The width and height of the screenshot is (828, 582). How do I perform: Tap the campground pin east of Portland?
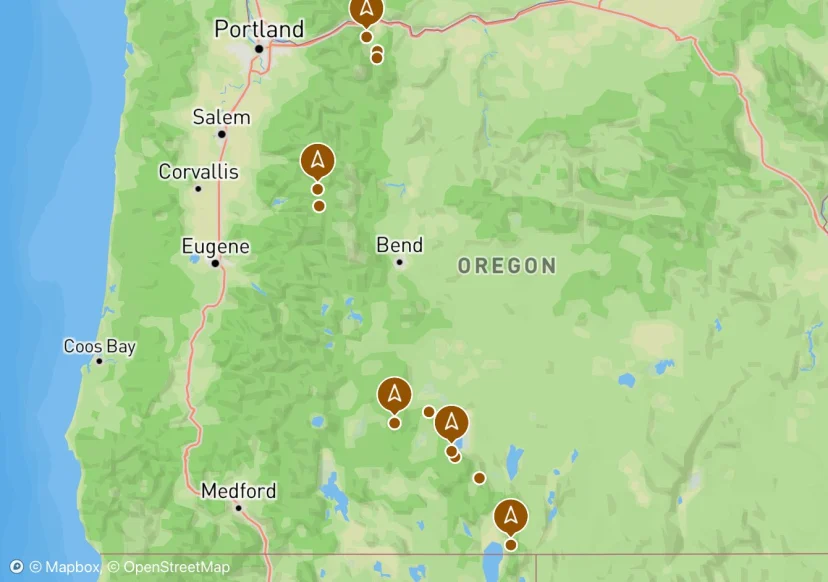(x=366, y=10)
